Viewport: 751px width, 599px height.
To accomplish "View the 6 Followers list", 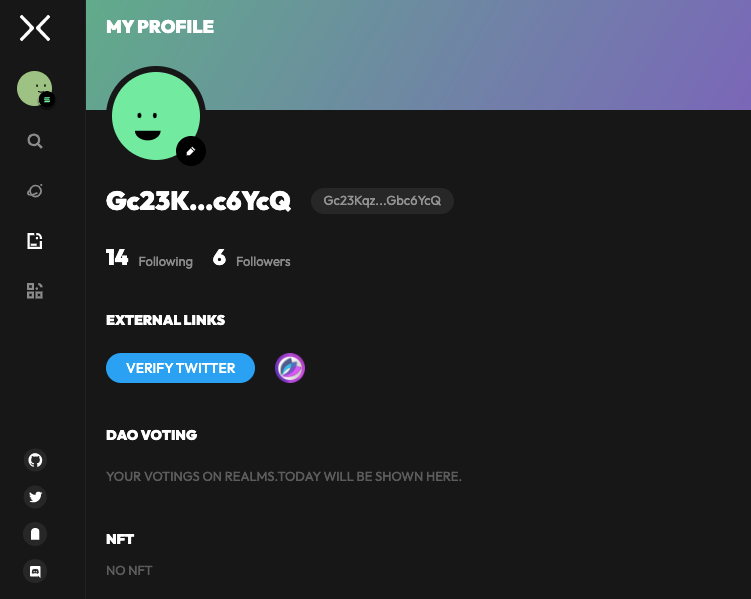I will tap(251, 259).
